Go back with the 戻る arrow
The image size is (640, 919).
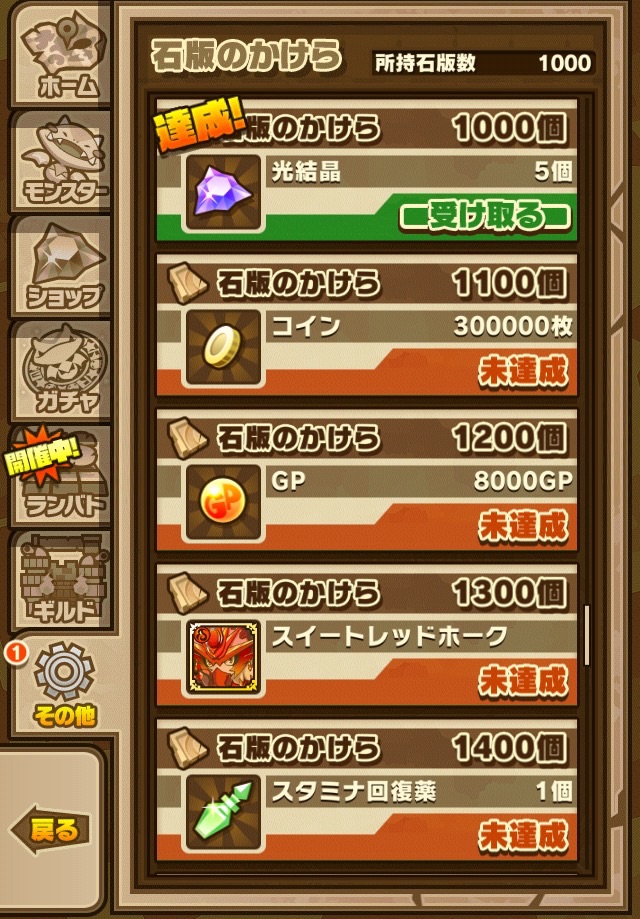coord(50,829)
